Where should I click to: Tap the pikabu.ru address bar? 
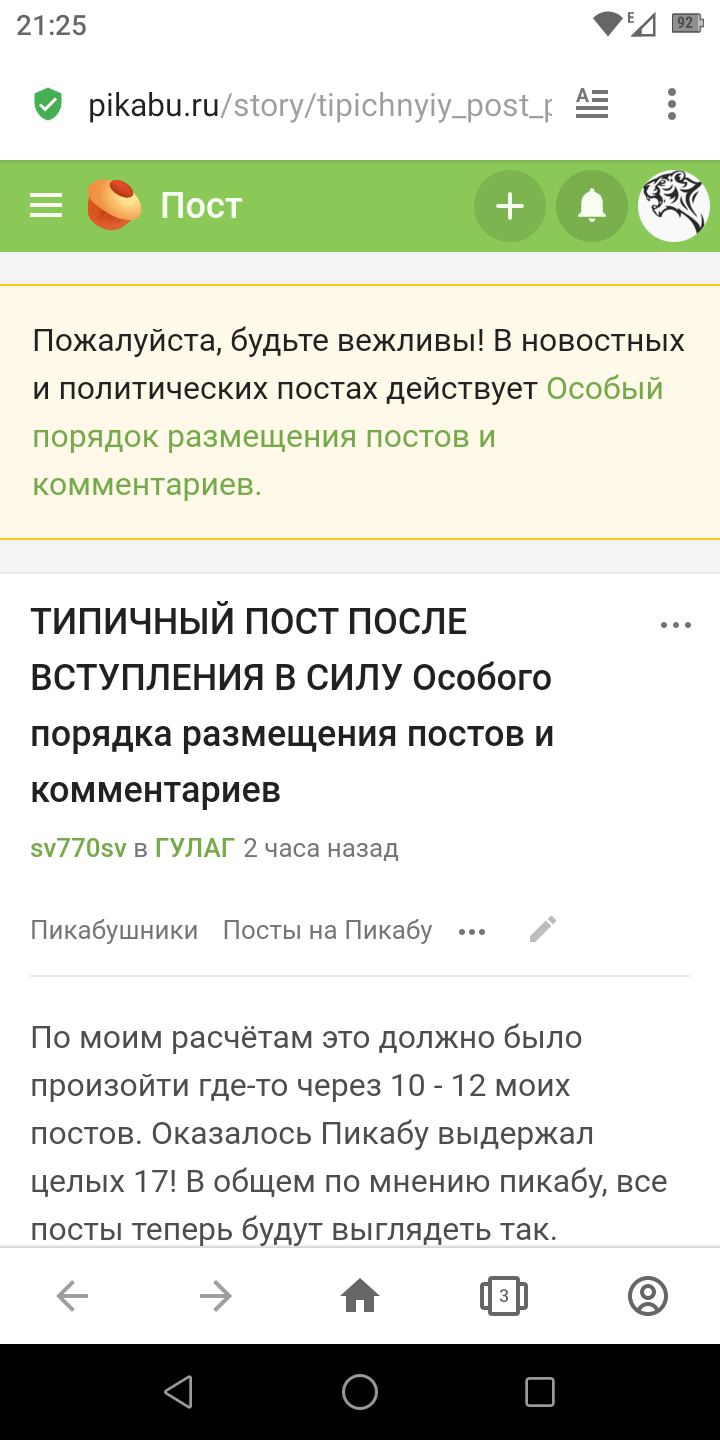point(318,106)
